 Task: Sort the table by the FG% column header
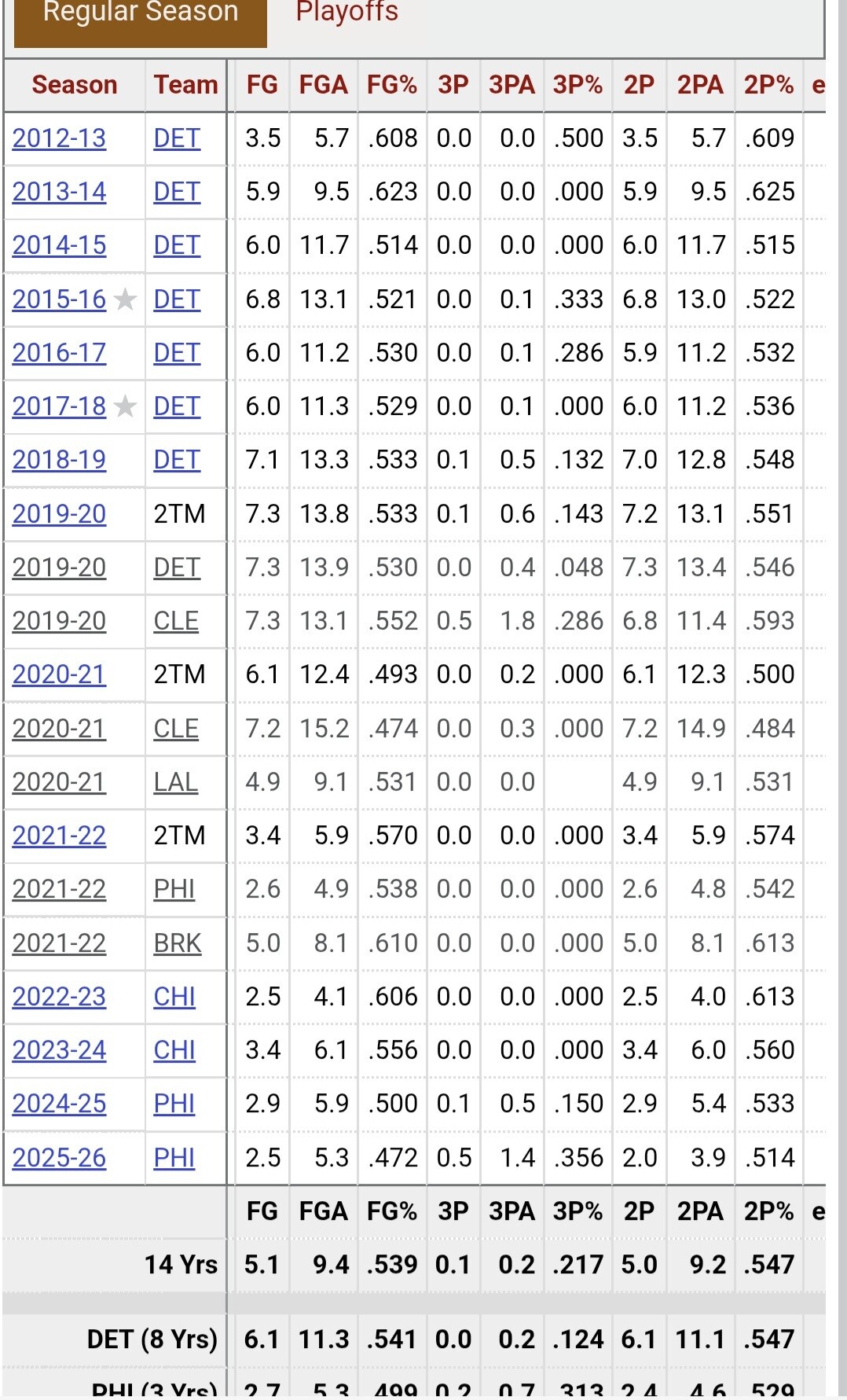click(x=392, y=85)
